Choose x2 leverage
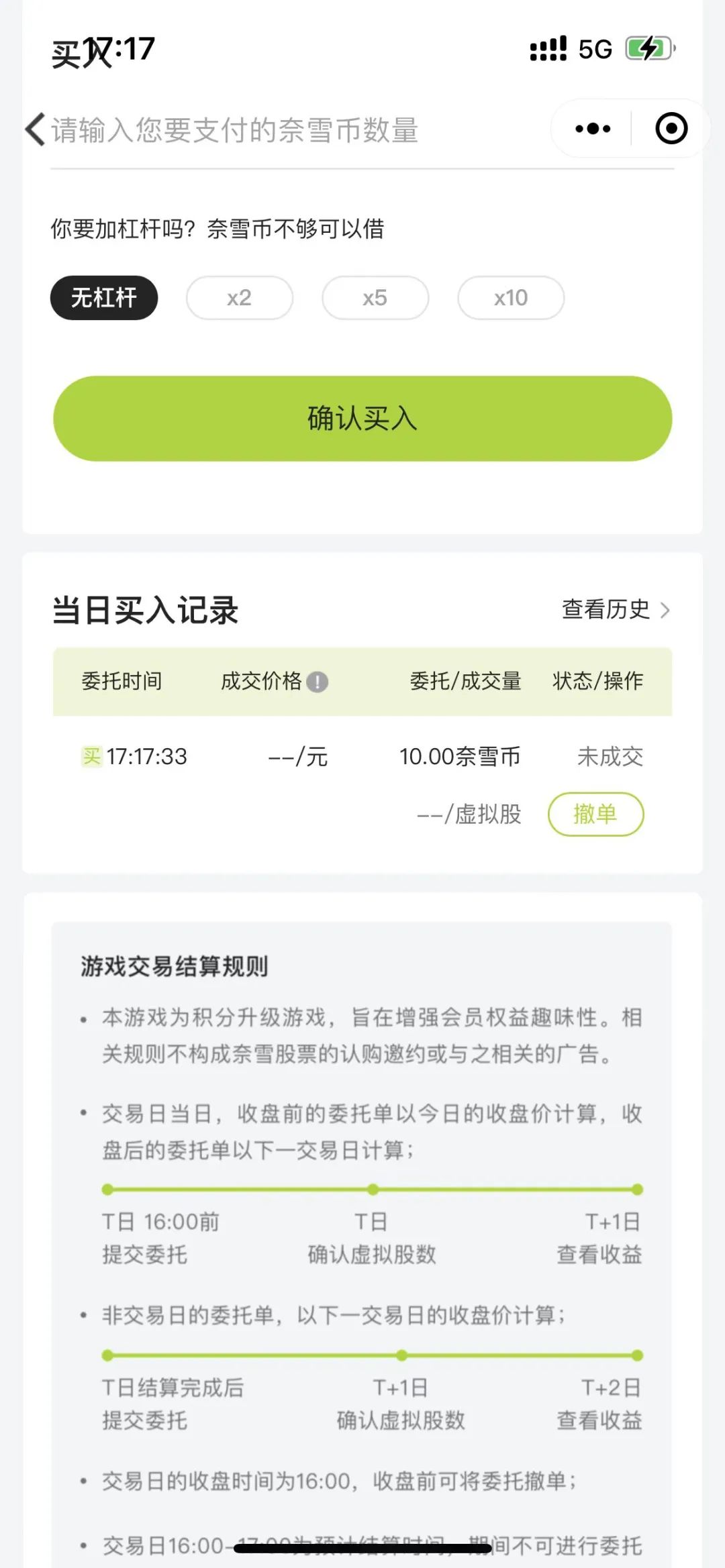The image size is (725, 1568). tap(240, 298)
